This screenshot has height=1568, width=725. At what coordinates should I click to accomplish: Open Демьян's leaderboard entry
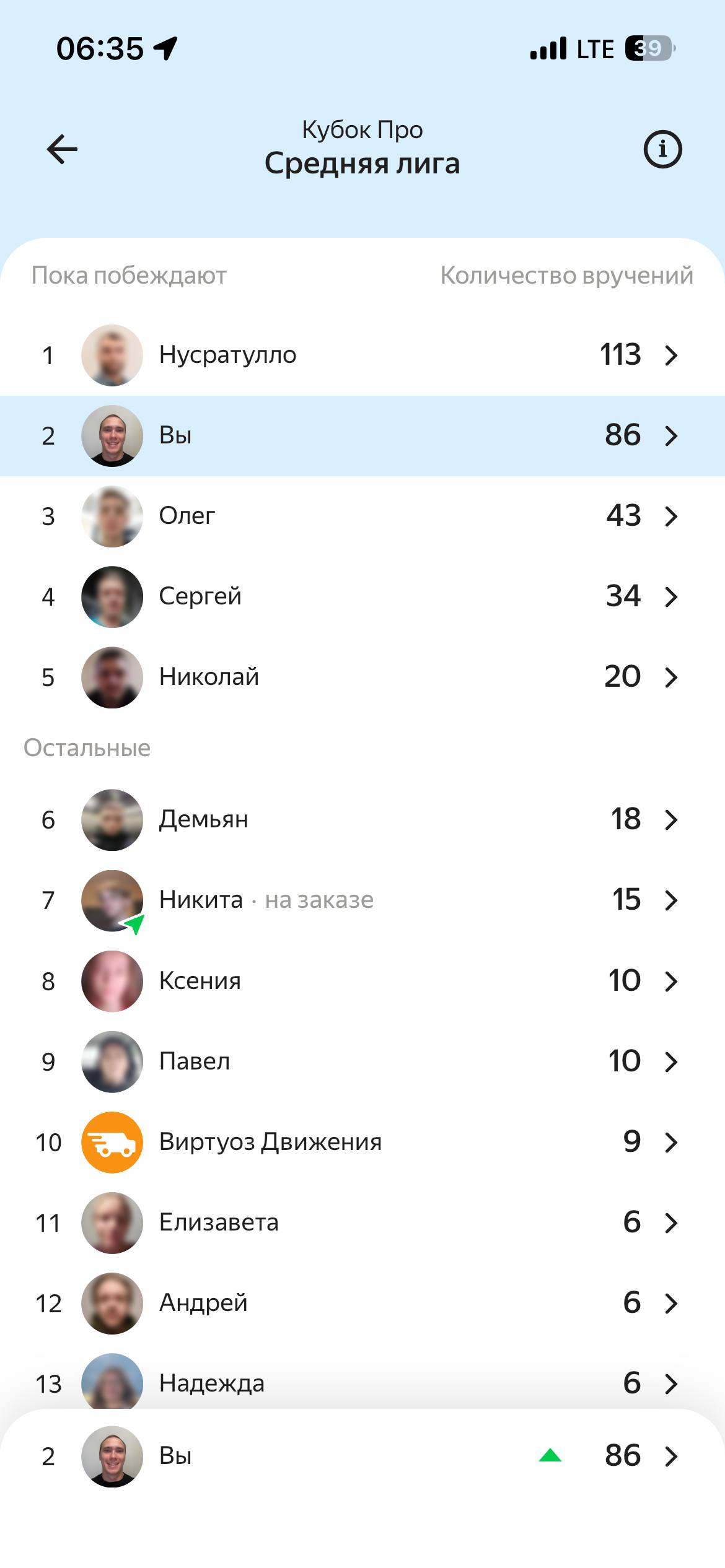click(362, 820)
